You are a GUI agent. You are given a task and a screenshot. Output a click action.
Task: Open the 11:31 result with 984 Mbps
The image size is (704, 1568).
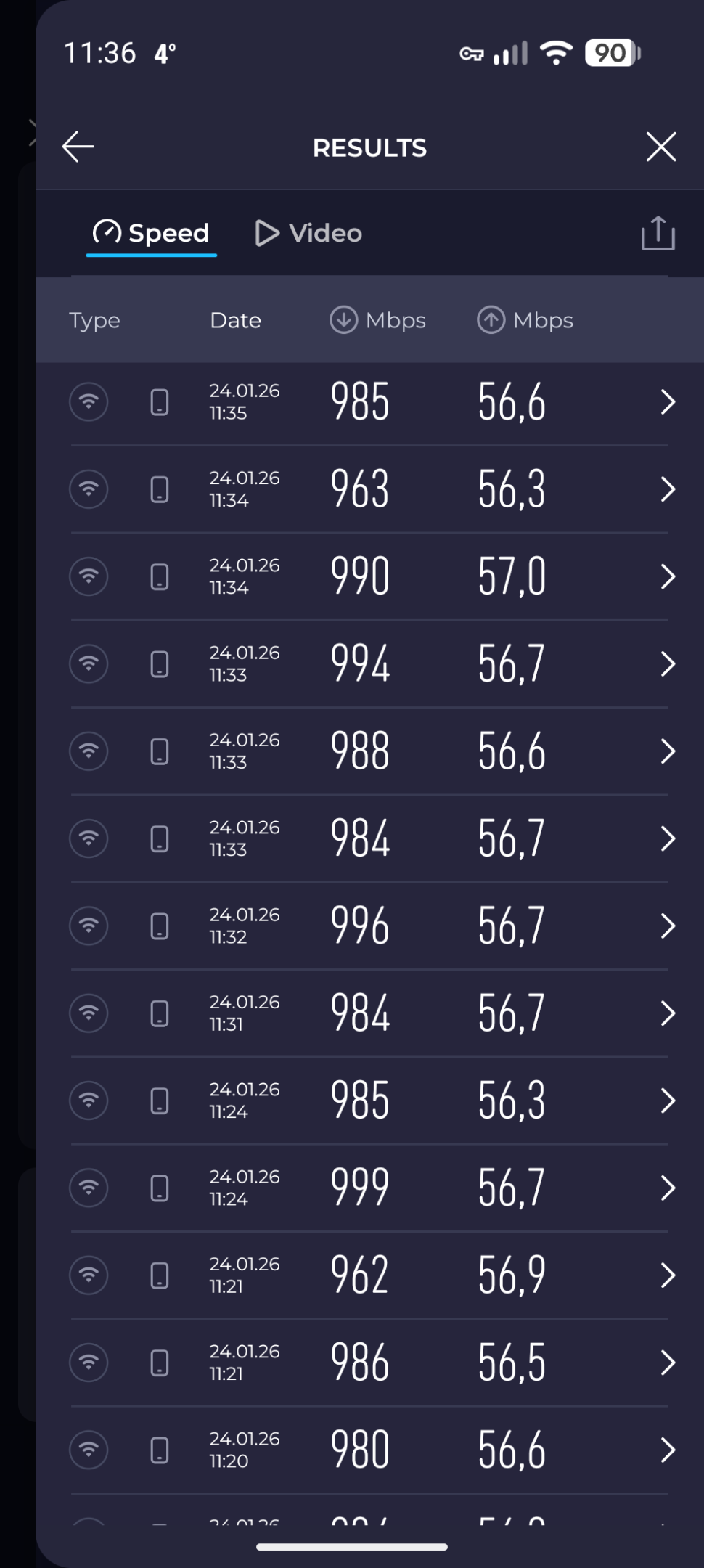coord(369,1013)
